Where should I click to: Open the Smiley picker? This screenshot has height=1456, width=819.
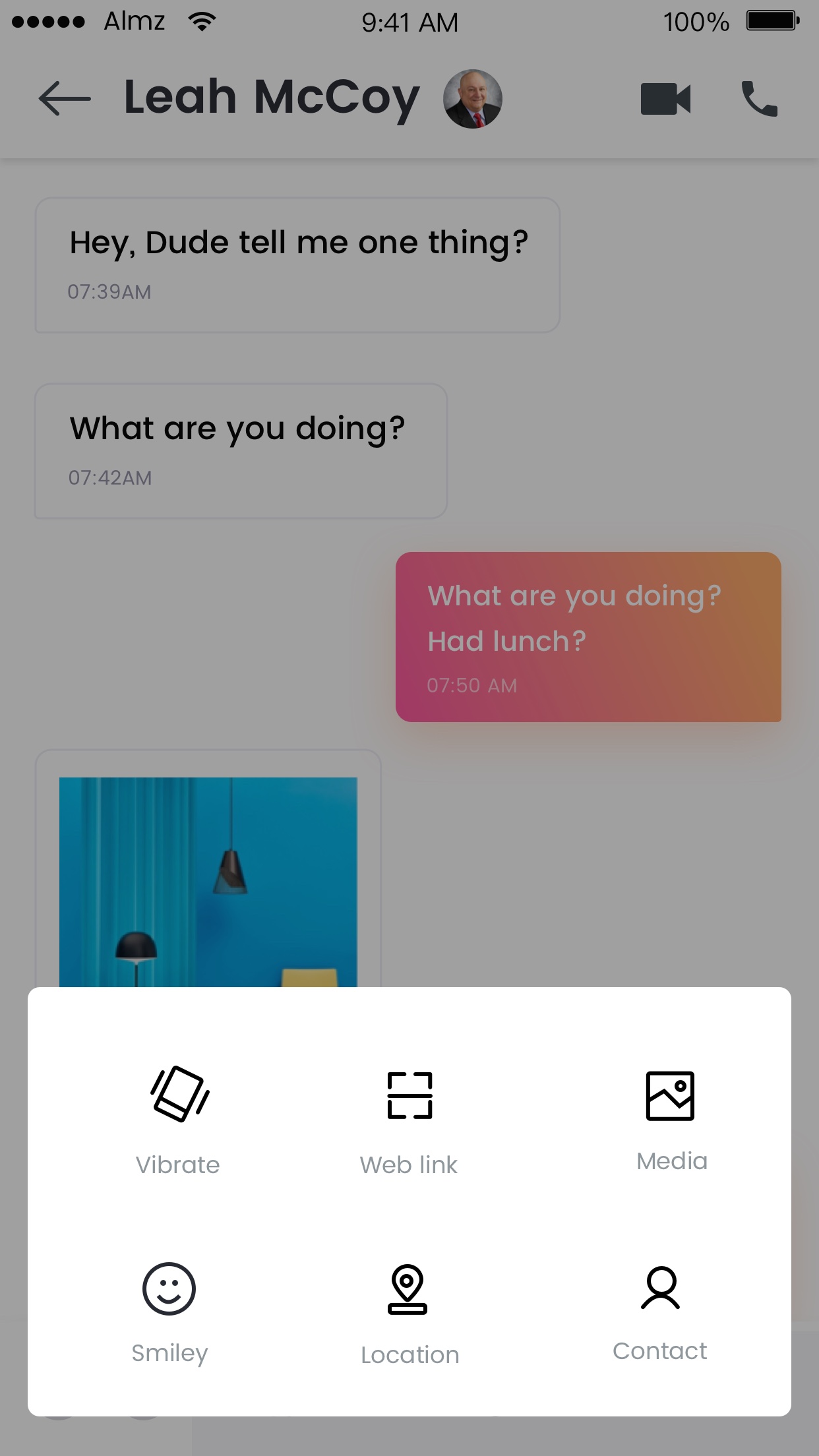coord(169,1312)
